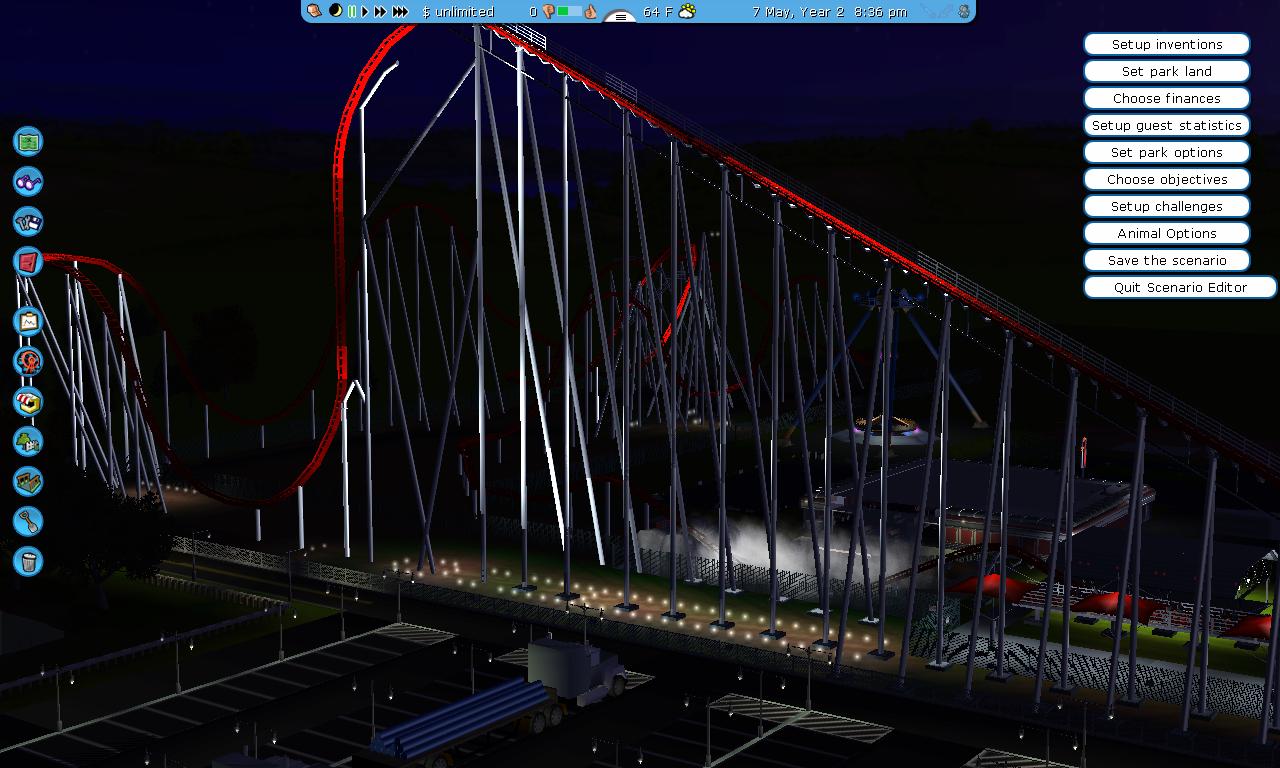Open the rides Ferris wheel menu
1280x768 pixels.
28,361
